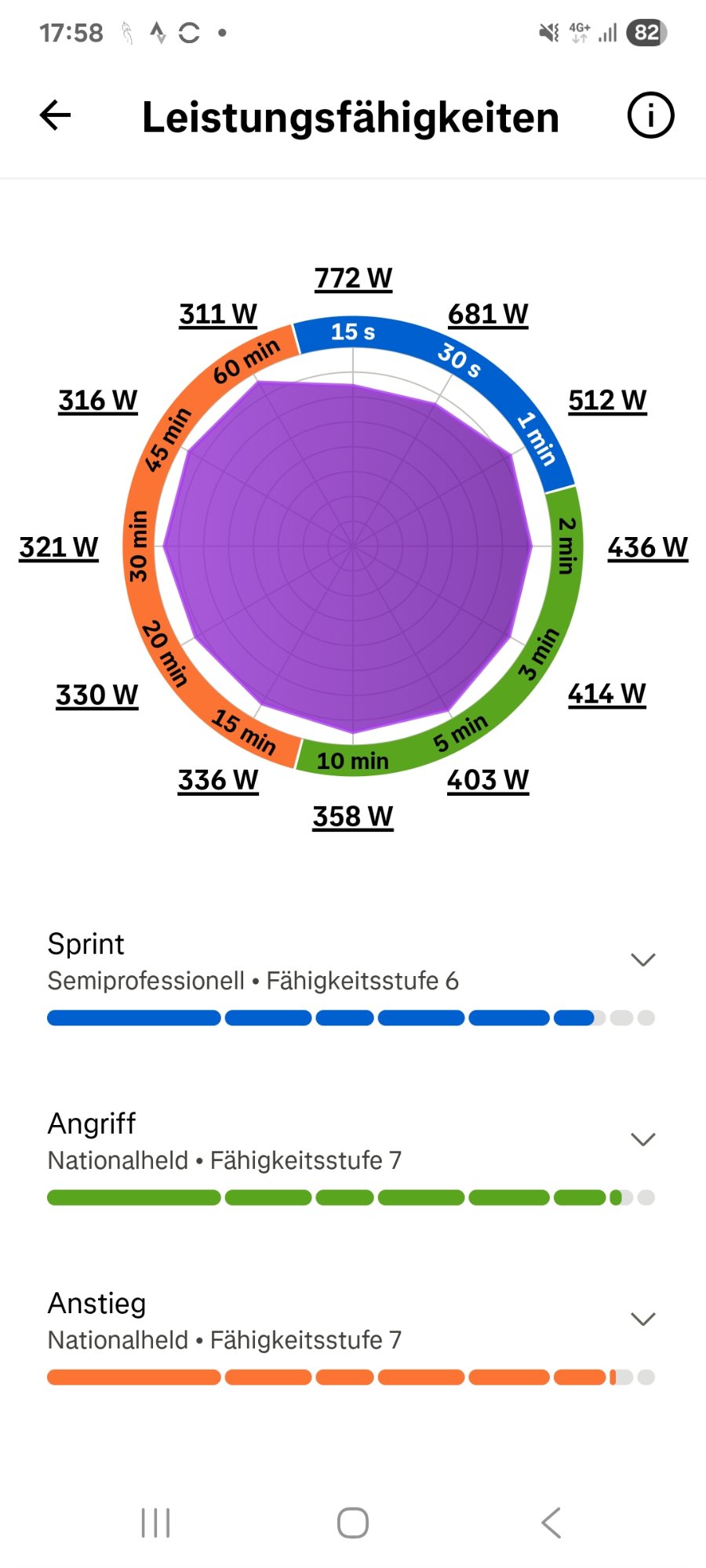Tap the 321 W power link
Image resolution: width=706 pixels, height=1568 pixels.
(59, 547)
